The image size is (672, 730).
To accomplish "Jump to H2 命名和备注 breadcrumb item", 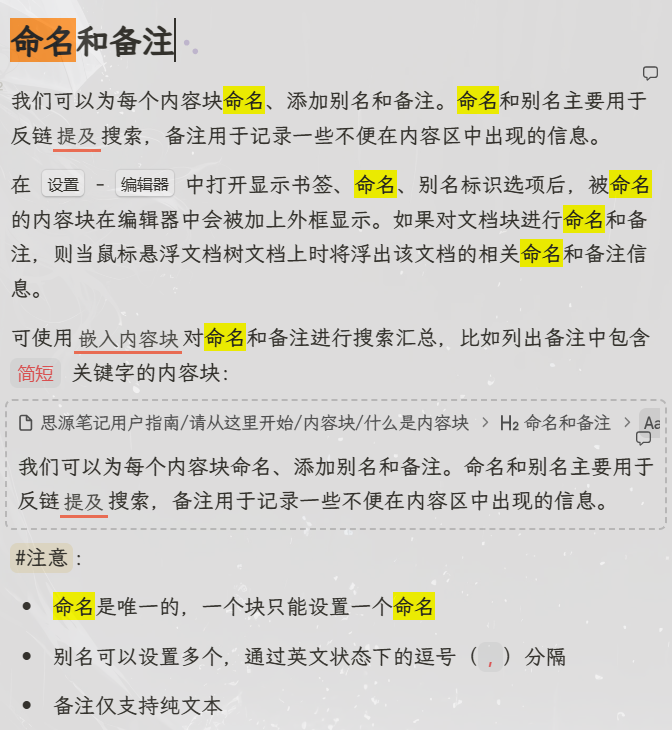I will click(x=555, y=422).
